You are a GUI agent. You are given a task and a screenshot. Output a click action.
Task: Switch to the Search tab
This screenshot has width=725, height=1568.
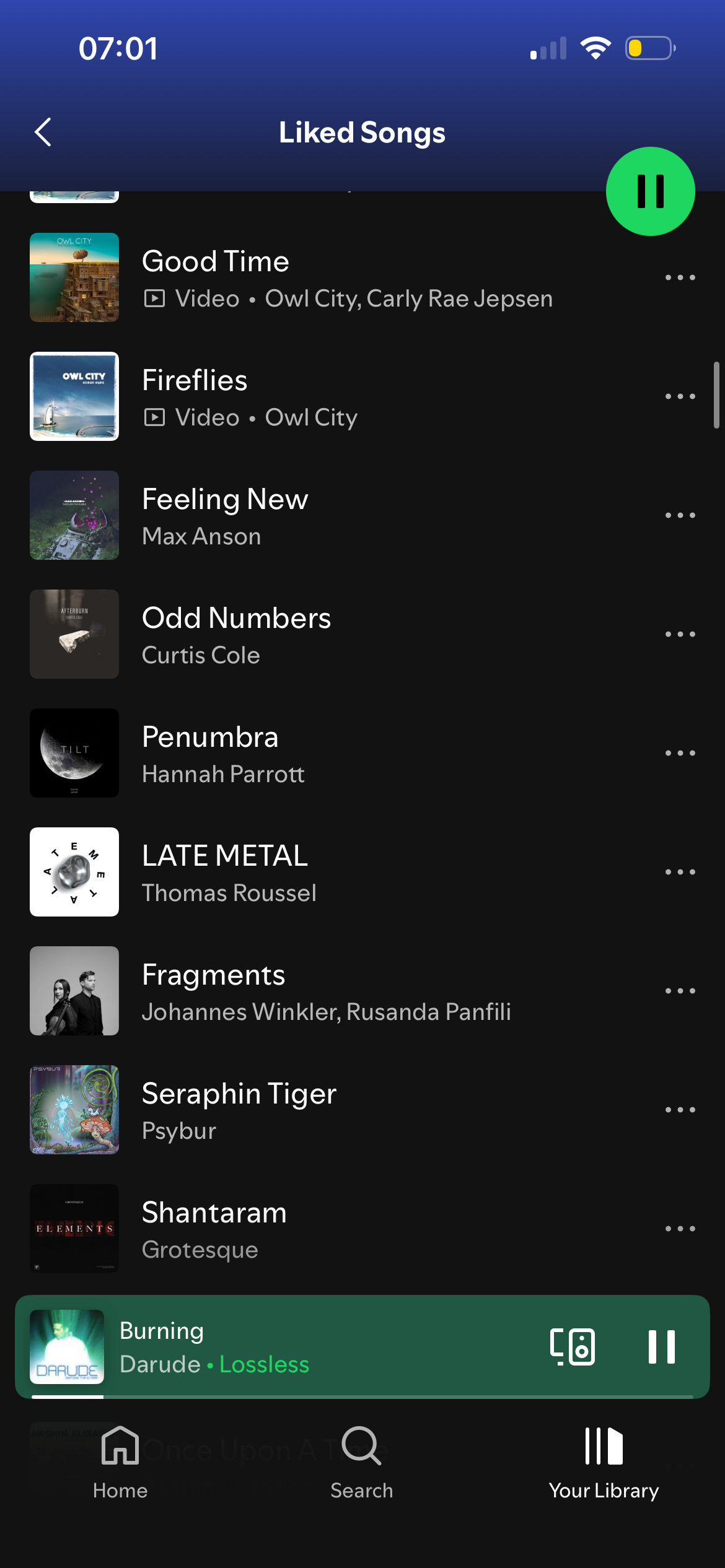pyautogui.click(x=362, y=1463)
